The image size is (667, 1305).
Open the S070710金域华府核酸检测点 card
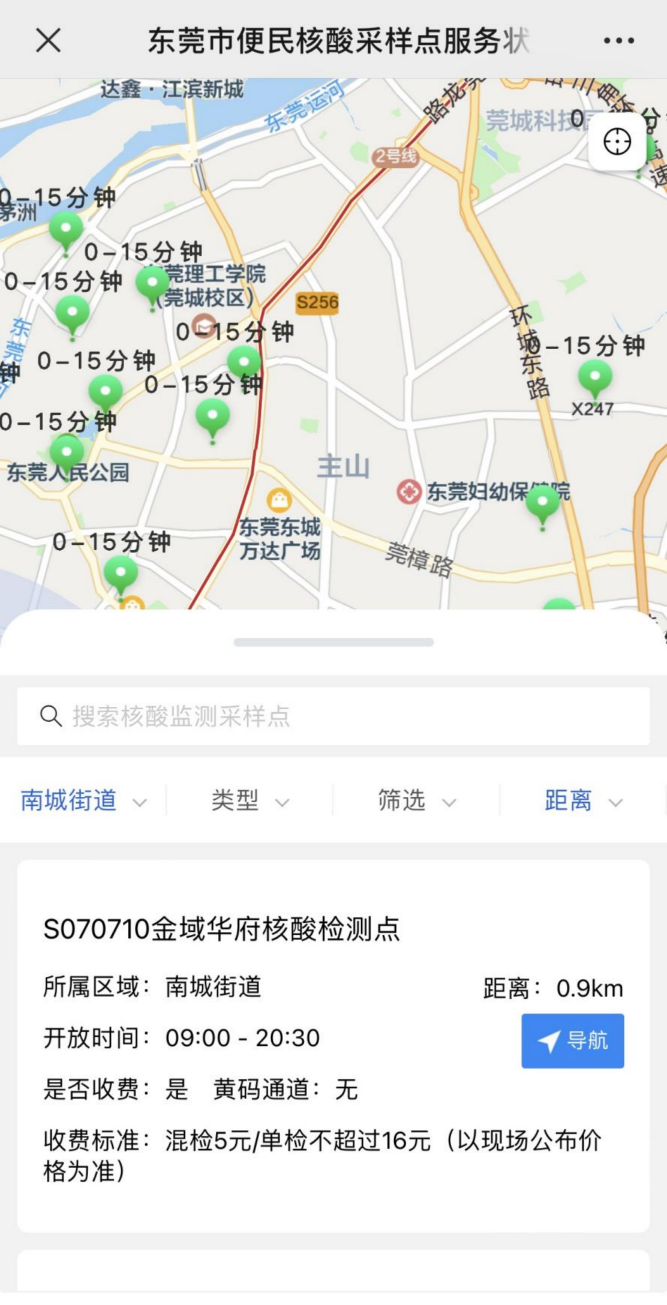pyautogui.click(x=222, y=930)
